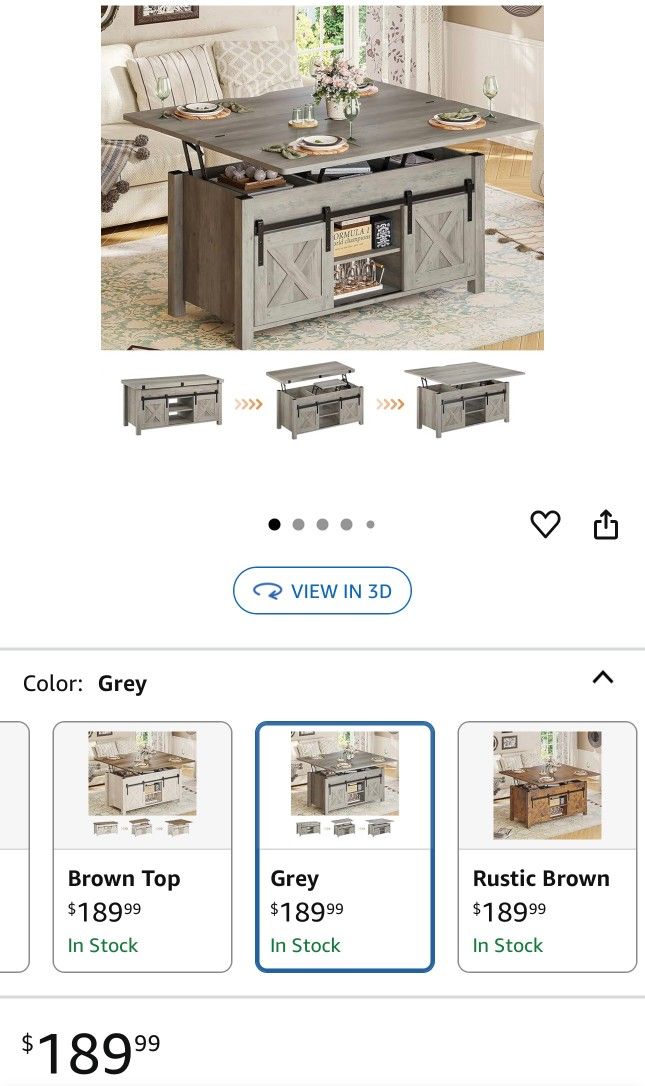Choose the Rustic Brown color option
The height and width of the screenshot is (1086, 645).
(547, 846)
